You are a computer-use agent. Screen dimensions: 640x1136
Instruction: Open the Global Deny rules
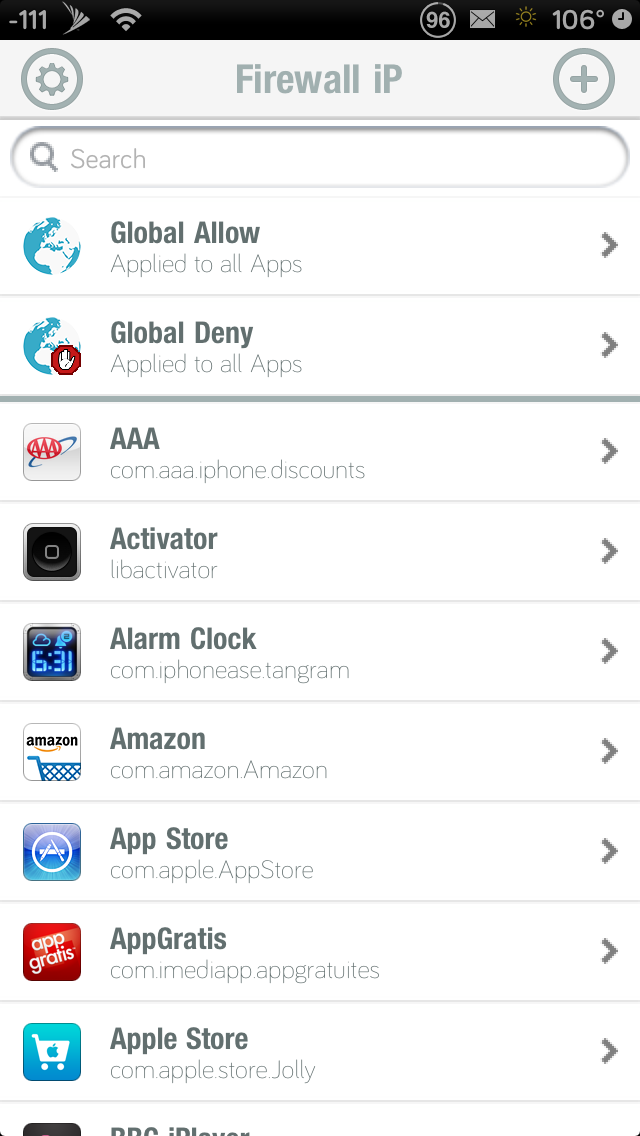320,346
